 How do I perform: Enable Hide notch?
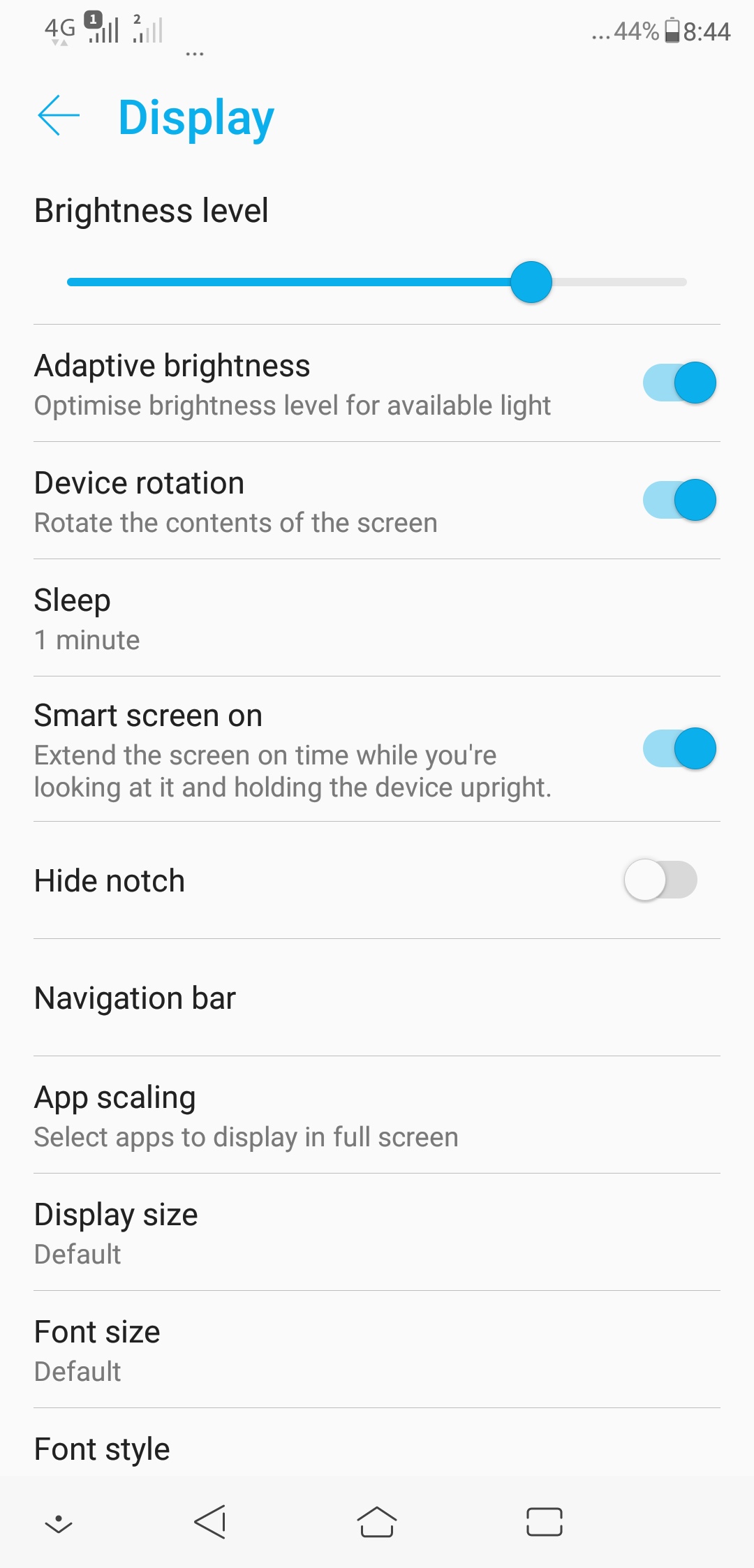point(660,880)
